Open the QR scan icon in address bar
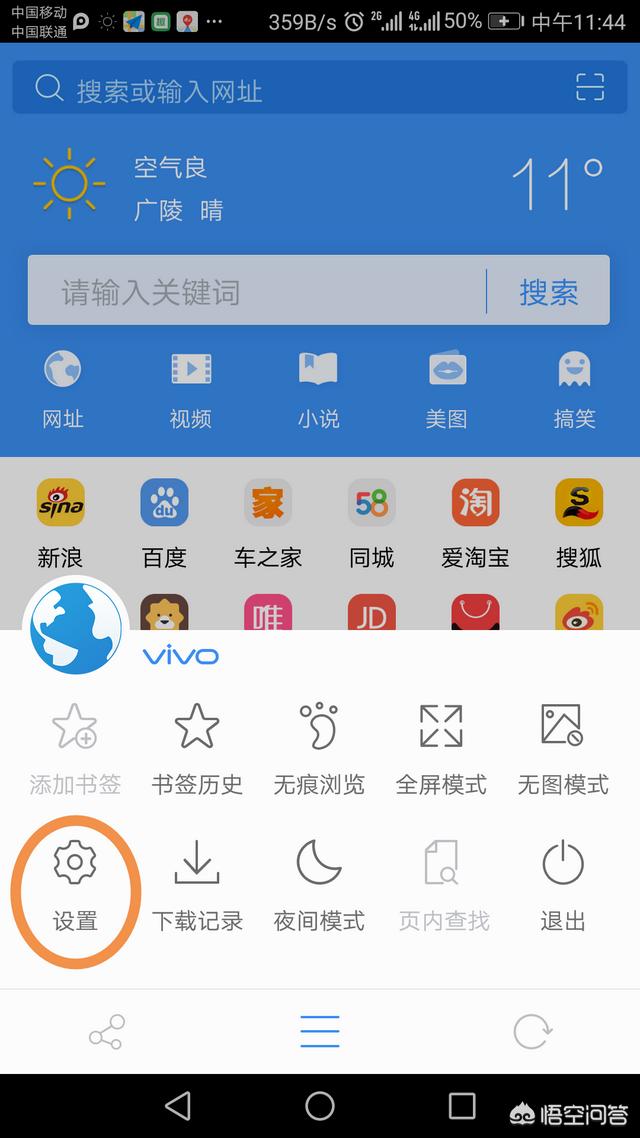 click(x=590, y=88)
